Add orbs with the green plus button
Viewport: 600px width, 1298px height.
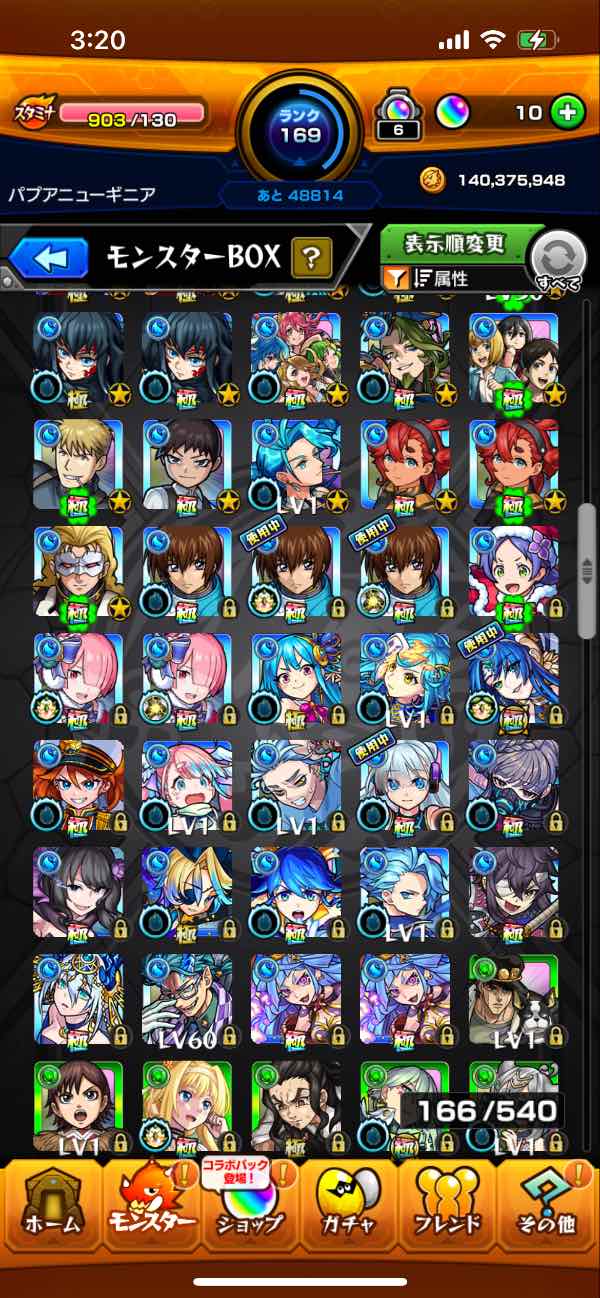pyautogui.click(x=566, y=113)
